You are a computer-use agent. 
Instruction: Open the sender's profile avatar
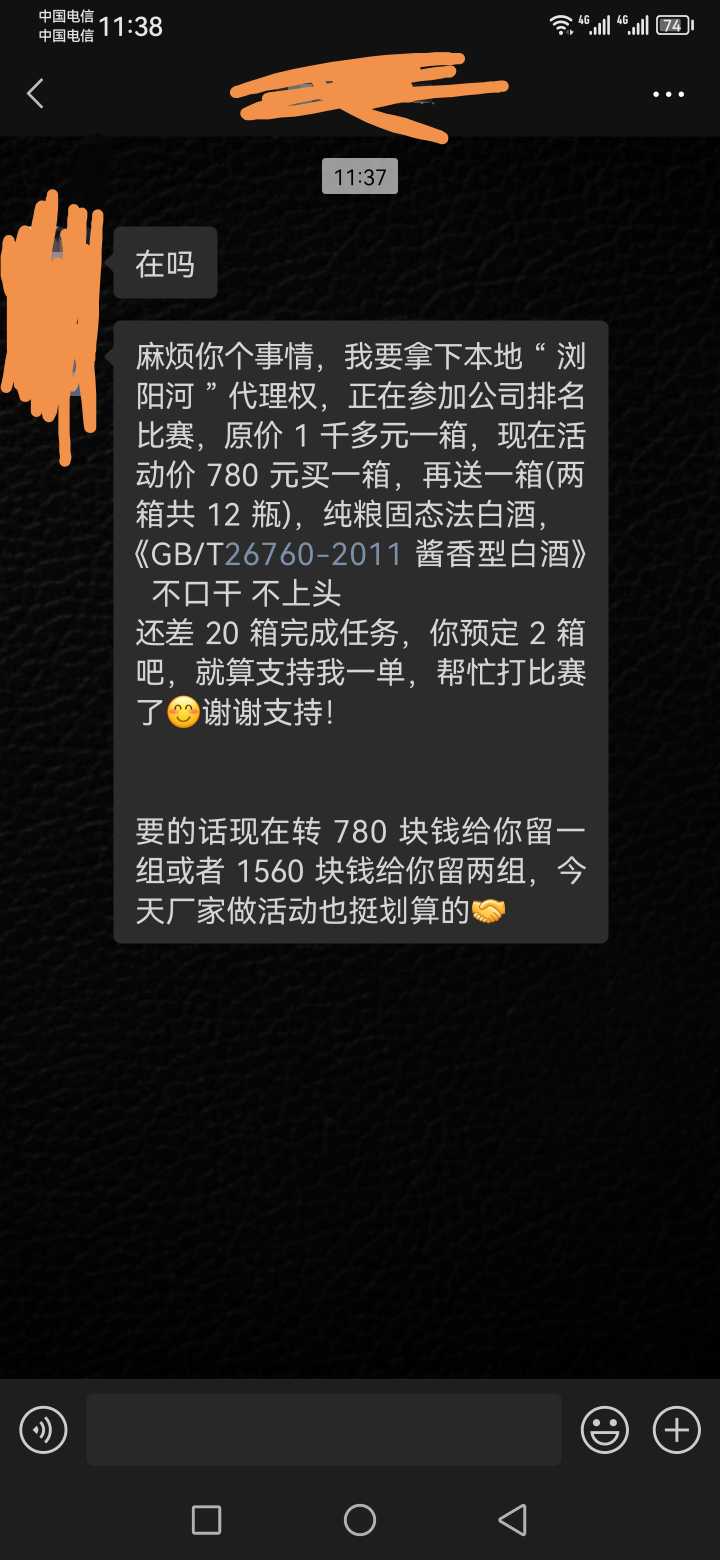coord(55,262)
